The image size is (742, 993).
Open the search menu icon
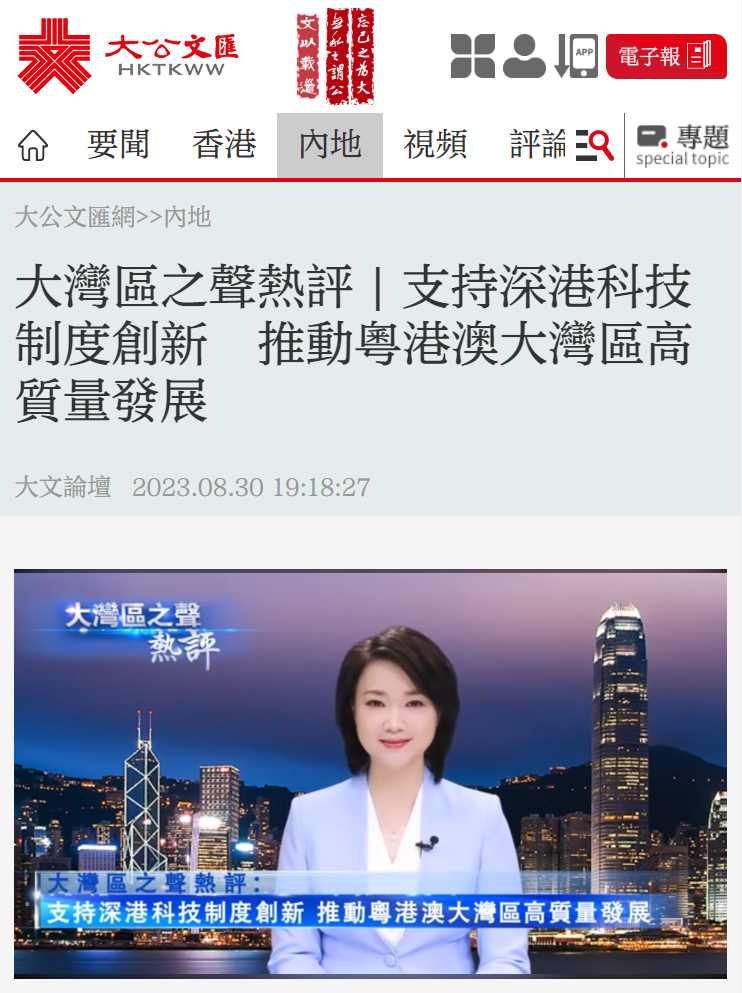595,146
